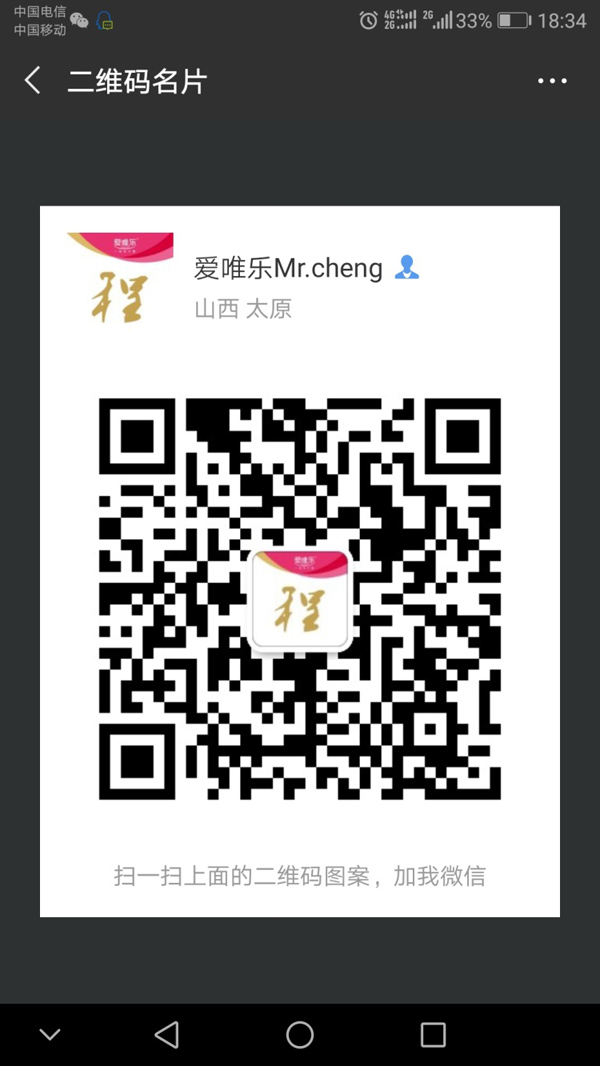Hide the navigation bar with the down chevron
The width and height of the screenshot is (600, 1066).
(49, 1034)
